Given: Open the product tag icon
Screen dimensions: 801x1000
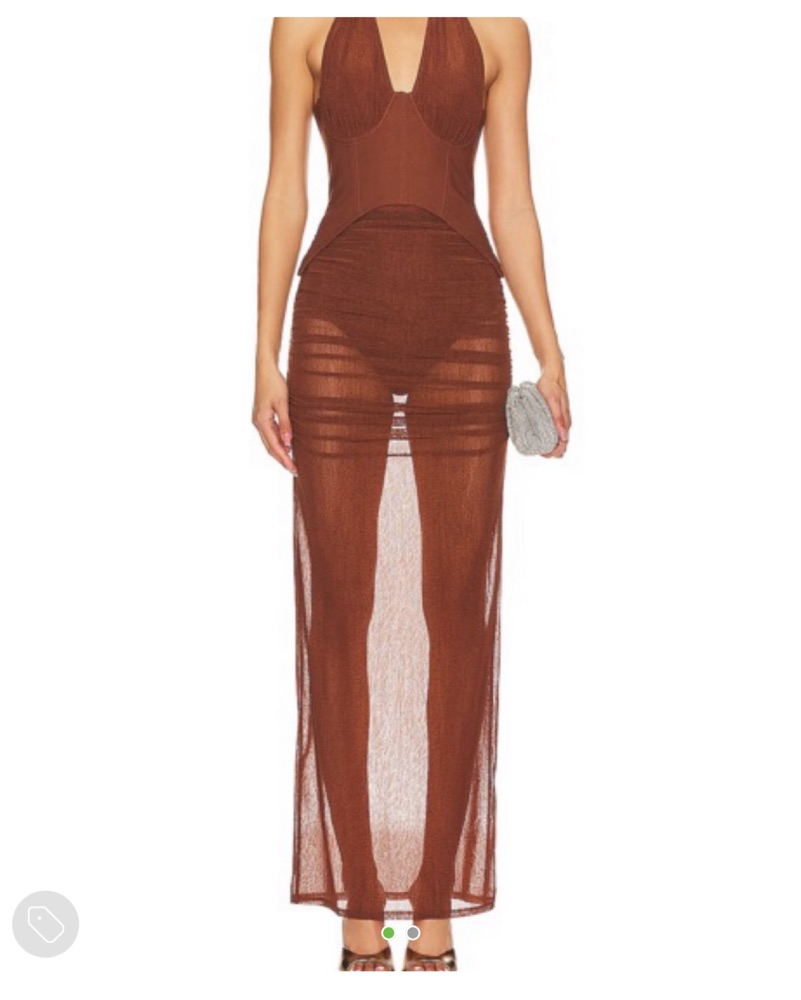Looking at the screenshot, I should pos(46,924).
